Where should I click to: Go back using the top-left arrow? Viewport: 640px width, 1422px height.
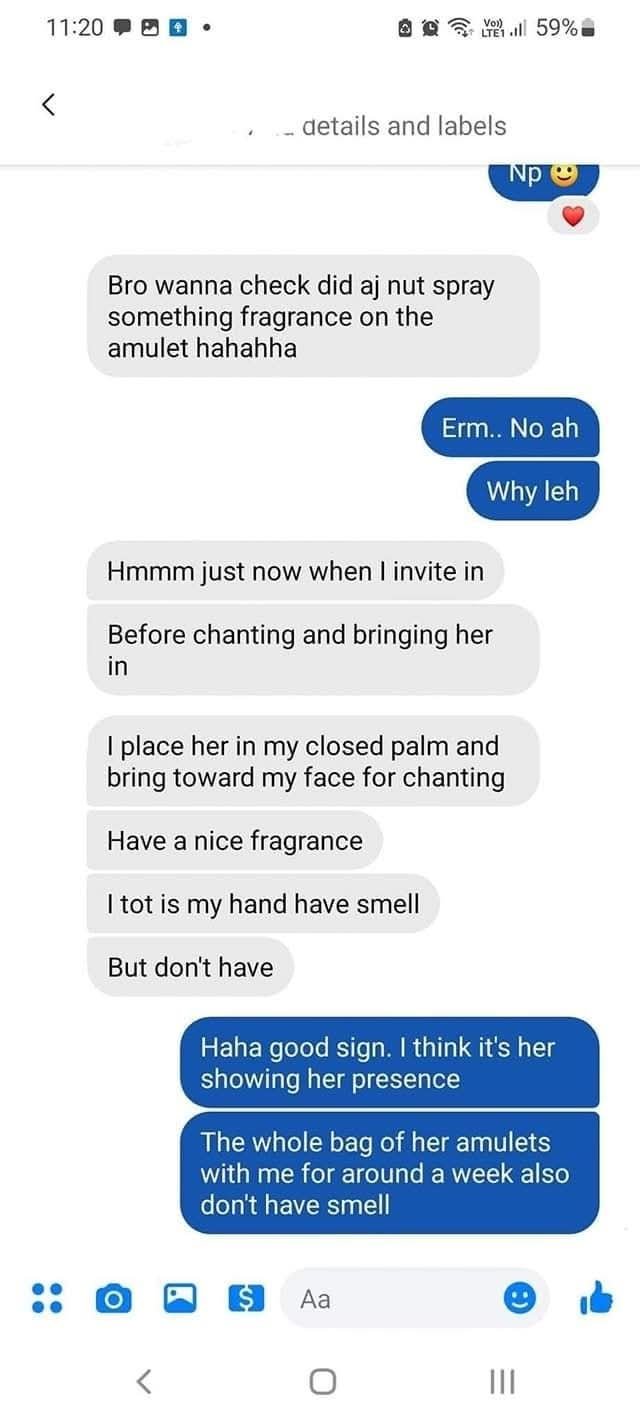point(47,104)
